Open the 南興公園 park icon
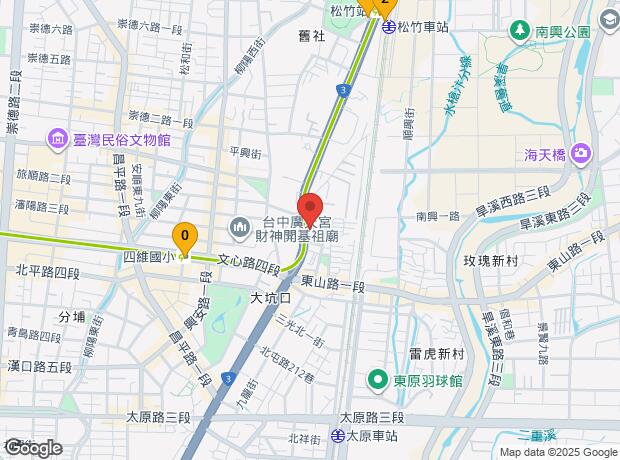This screenshot has height=460, width=620. pyautogui.click(x=520, y=30)
